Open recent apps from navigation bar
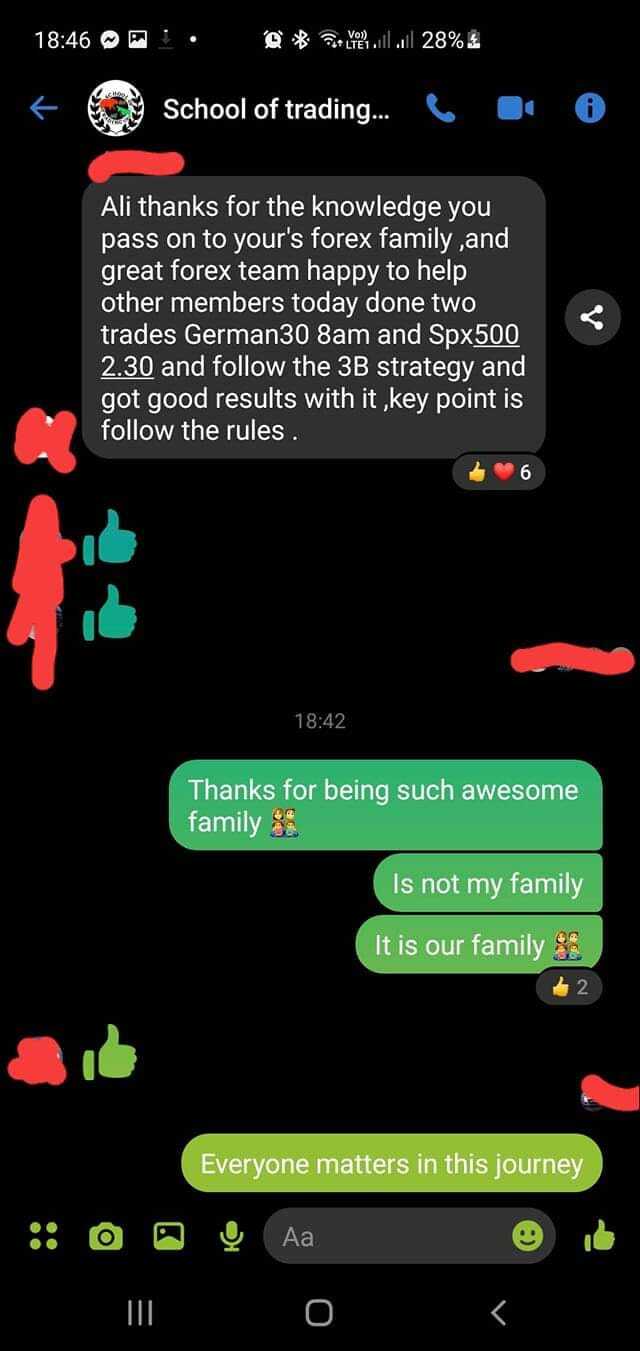 (x=139, y=1312)
